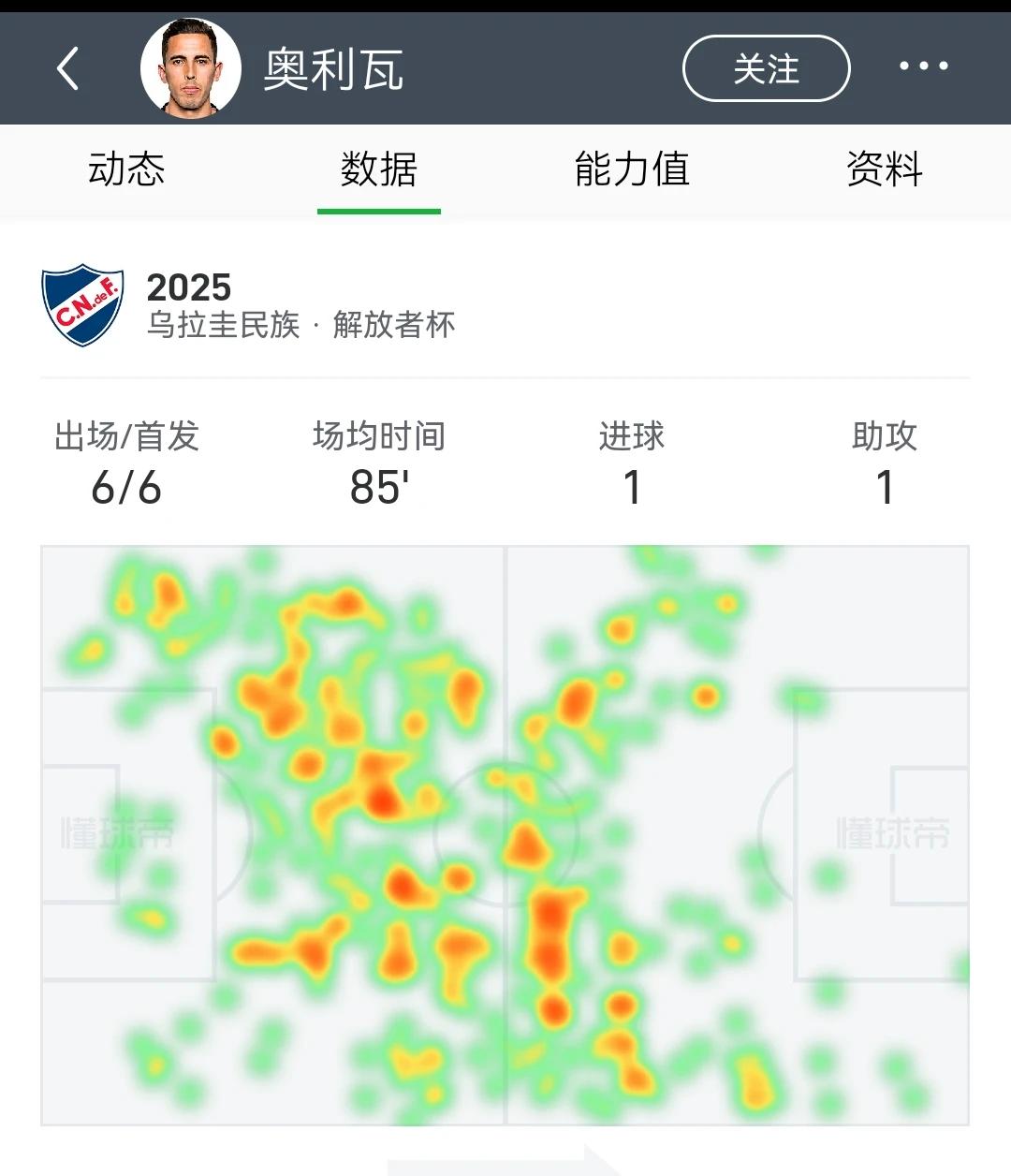The image size is (1011, 1176).
Task: Tap the 关注 follow button
Action: pos(766,67)
